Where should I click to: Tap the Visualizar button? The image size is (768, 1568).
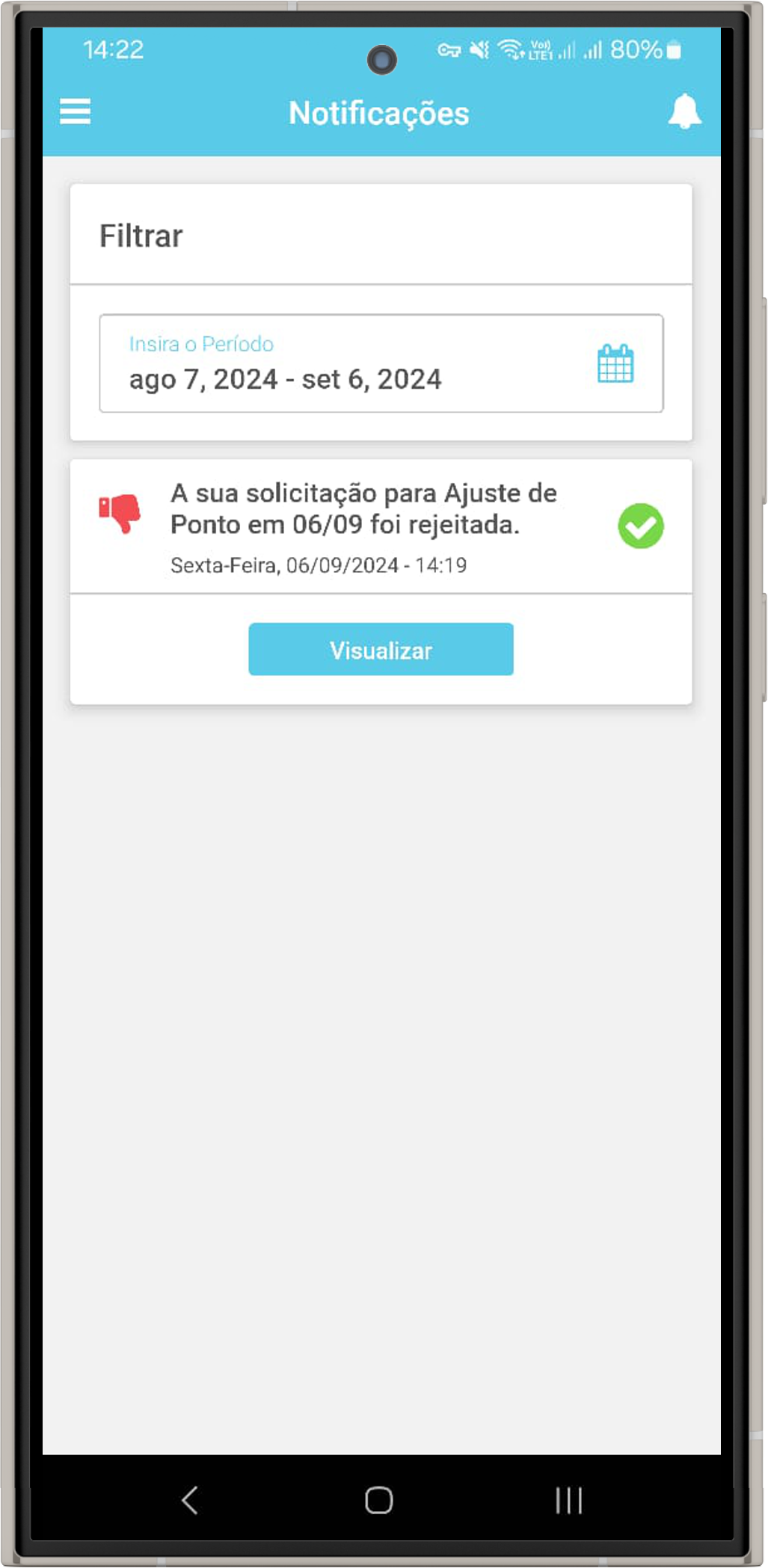click(381, 649)
